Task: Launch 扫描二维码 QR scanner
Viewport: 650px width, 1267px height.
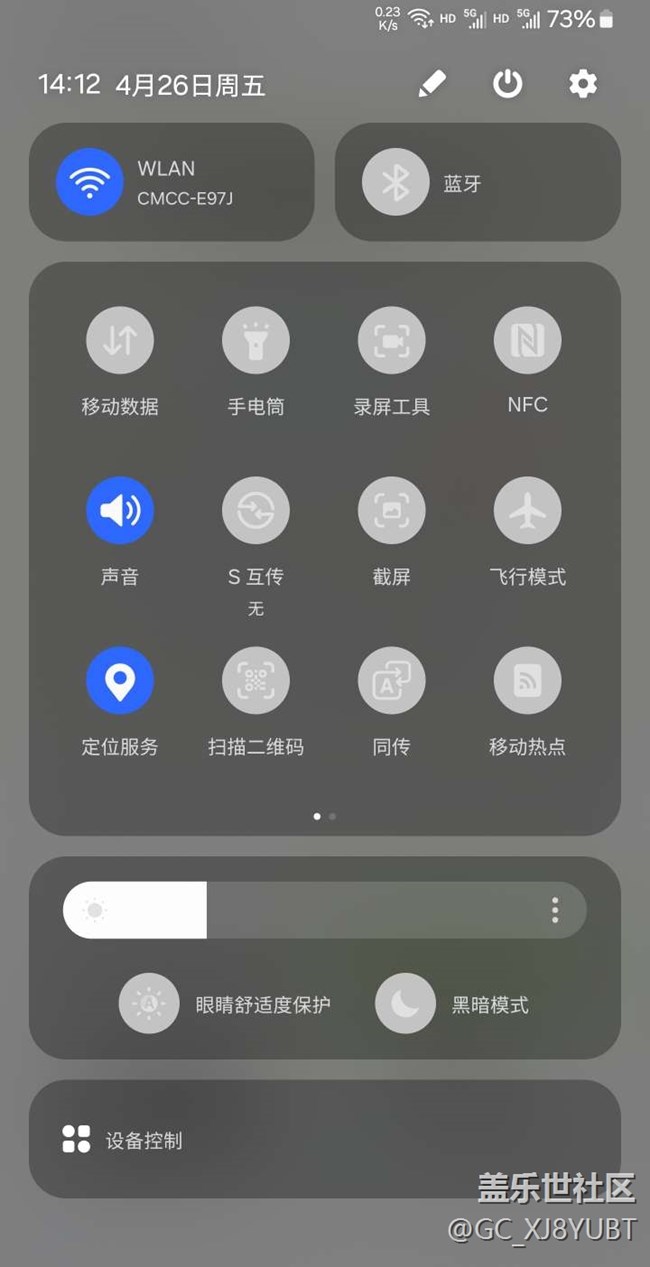Action: point(256,681)
